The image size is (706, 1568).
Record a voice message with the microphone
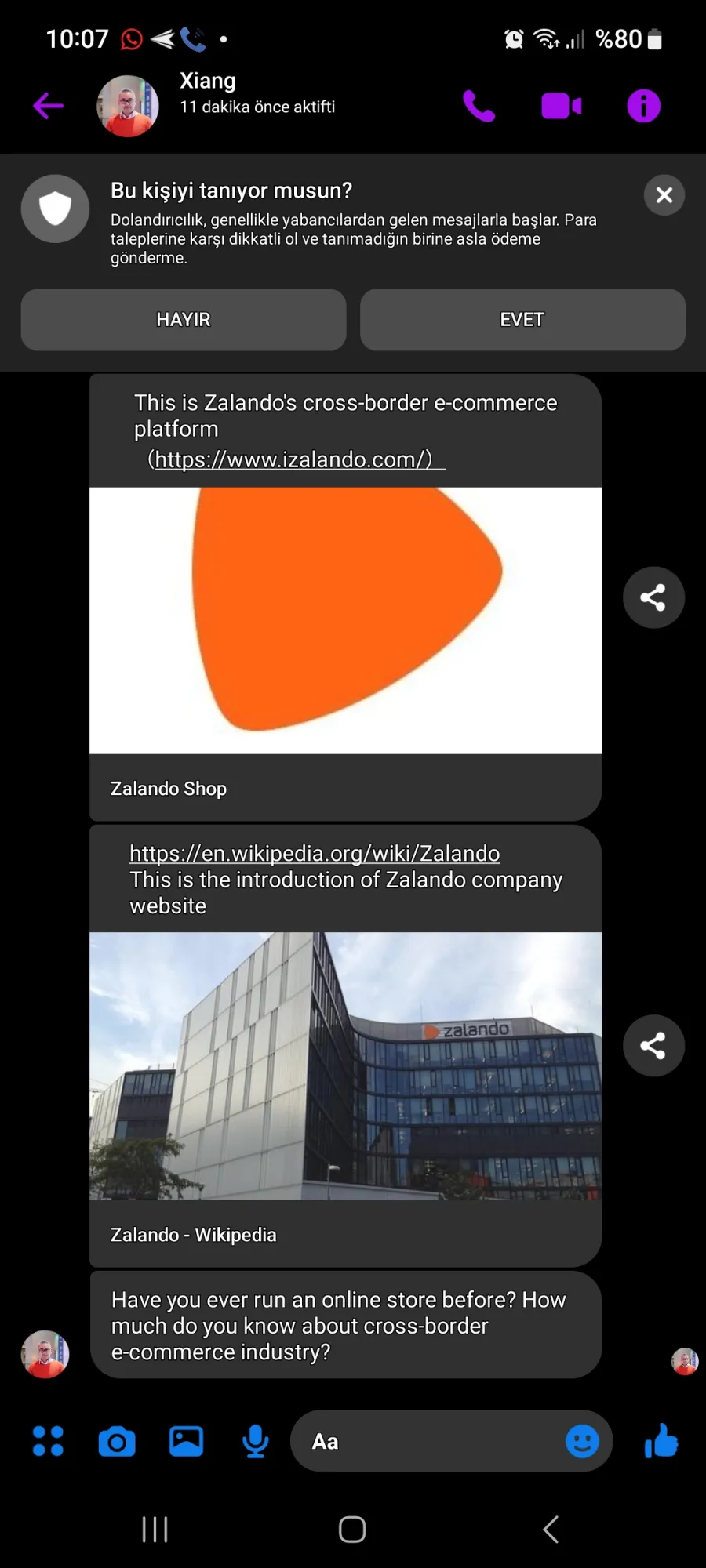[x=255, y=1441]
